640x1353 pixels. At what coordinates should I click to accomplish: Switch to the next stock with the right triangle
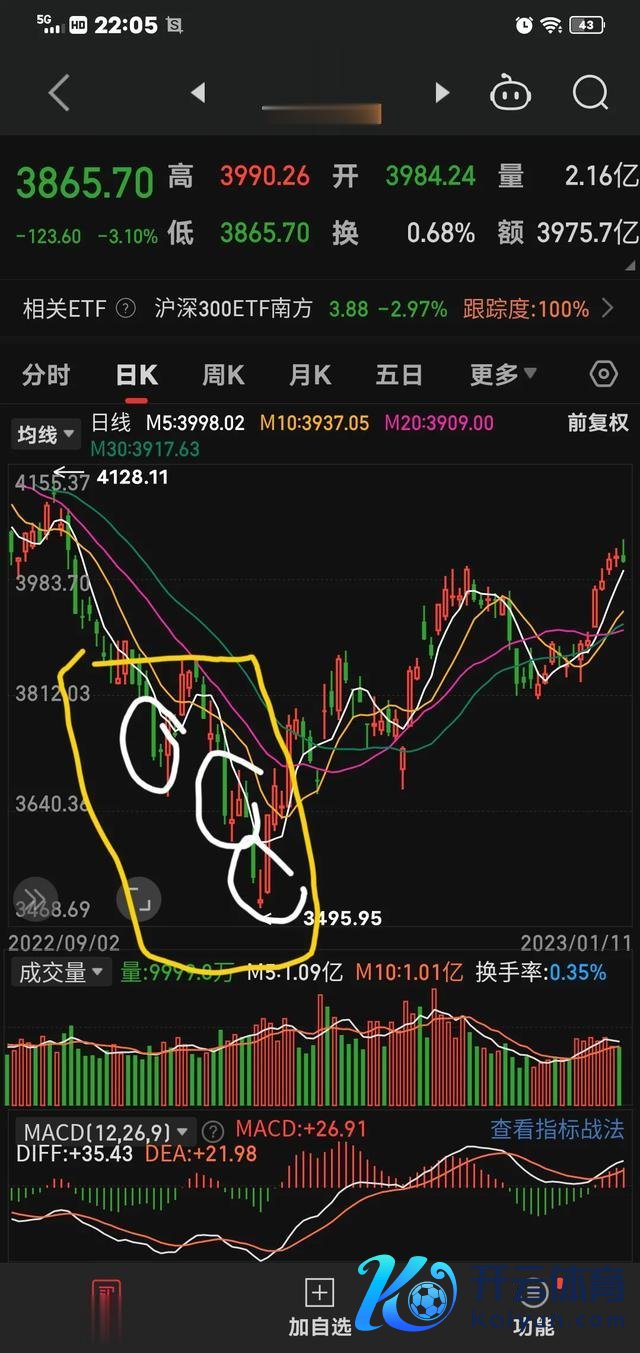tap(441, 93)
